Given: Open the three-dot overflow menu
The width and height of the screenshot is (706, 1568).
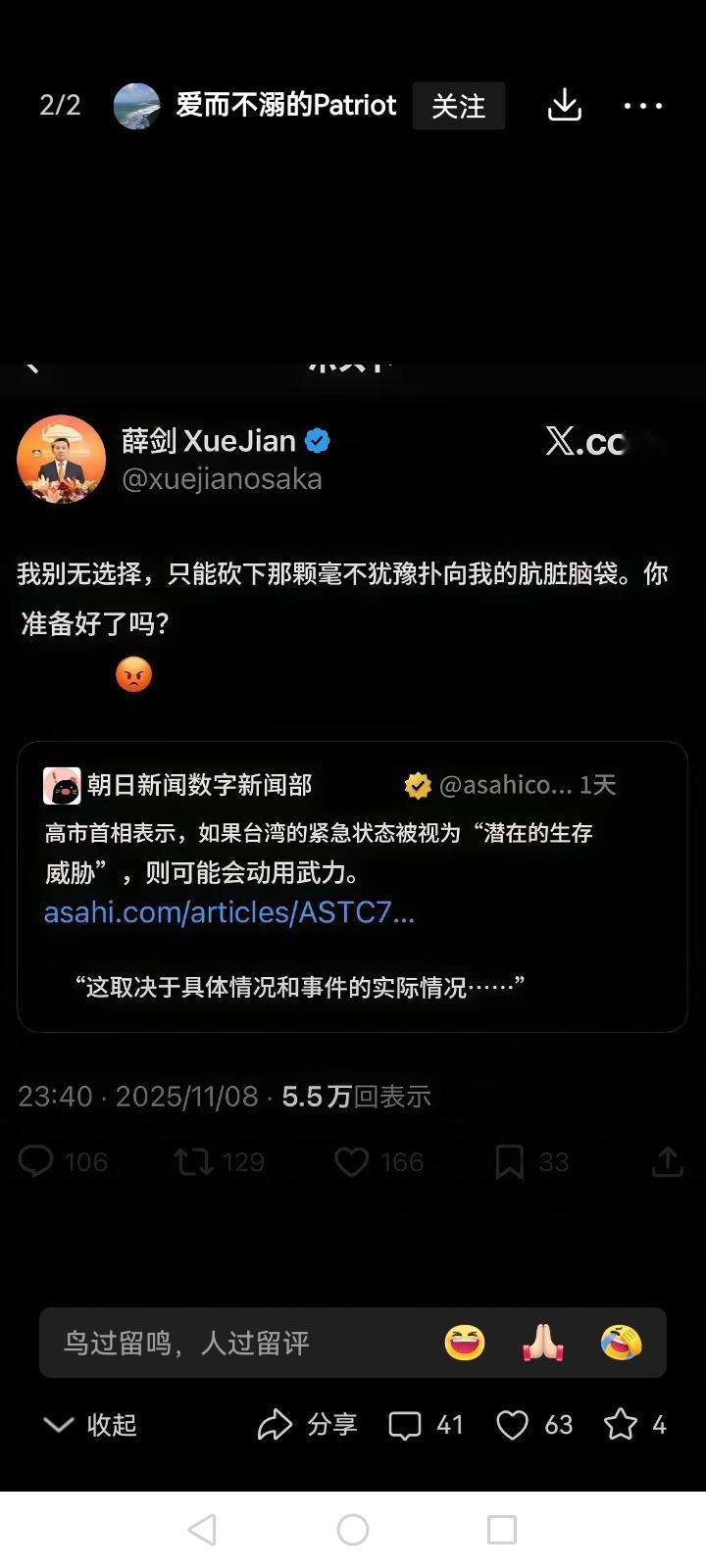Looking at the screenshot, I should point(642,106).
